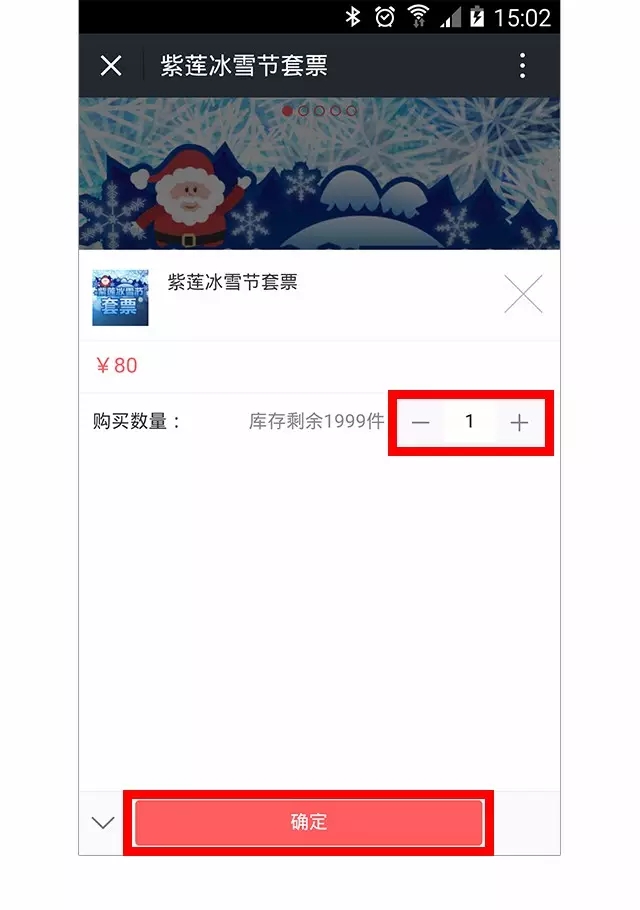Open the three-dot overflow menu
640x910 pixels.
522,66
